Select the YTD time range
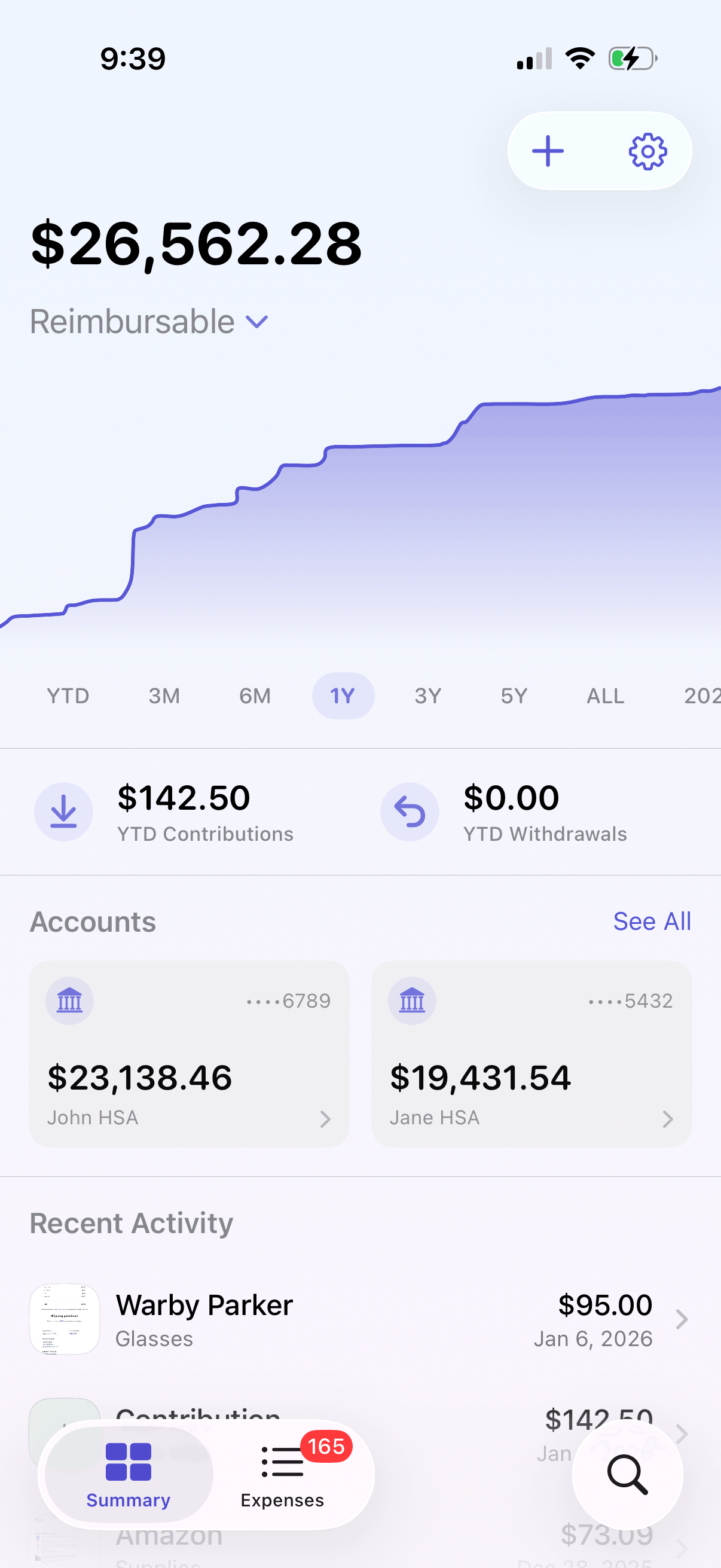The width and height of the screenshot is (721, 1568). pos(68,695)
